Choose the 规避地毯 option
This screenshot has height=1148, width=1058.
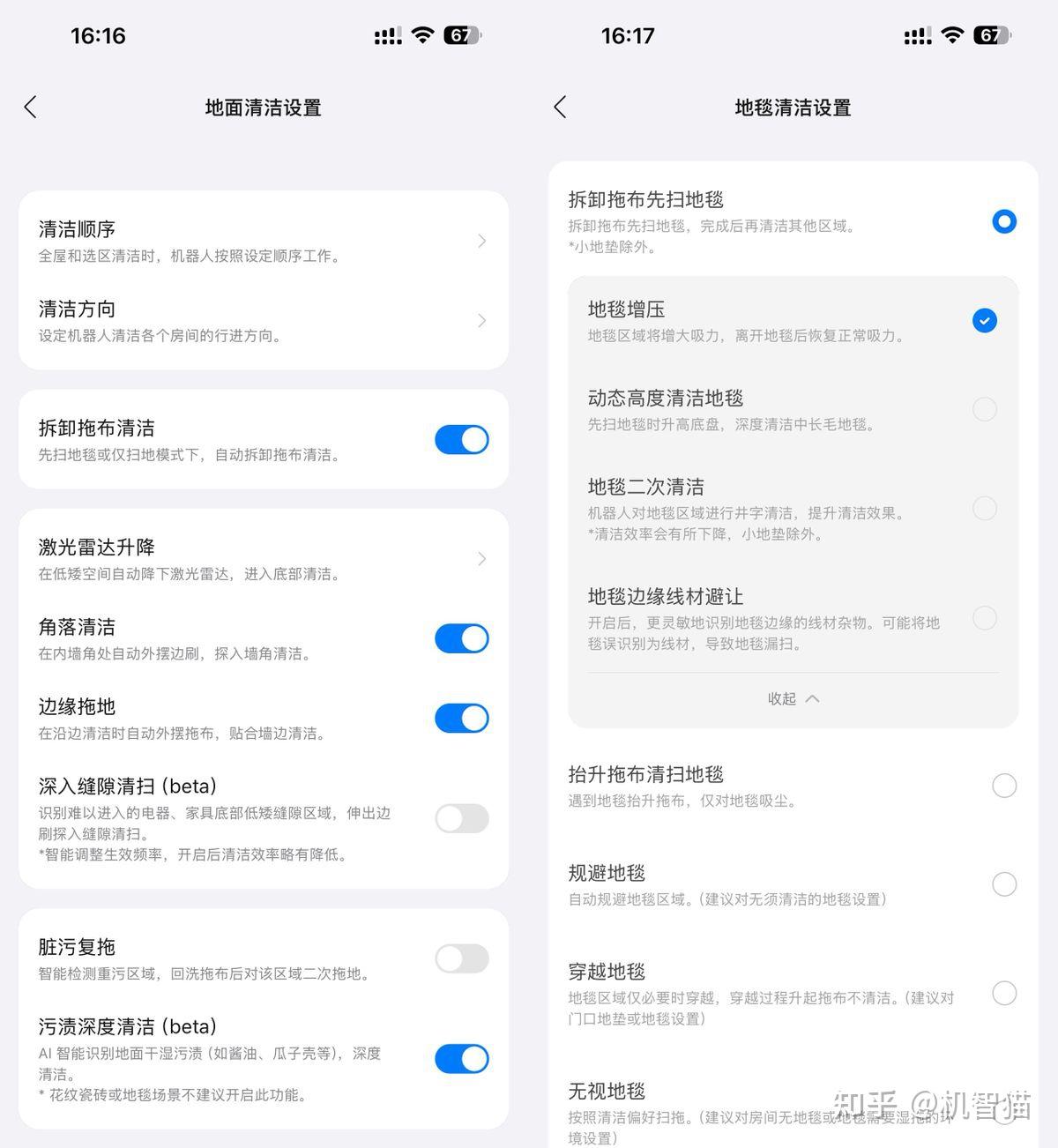tap(1004, 884)
